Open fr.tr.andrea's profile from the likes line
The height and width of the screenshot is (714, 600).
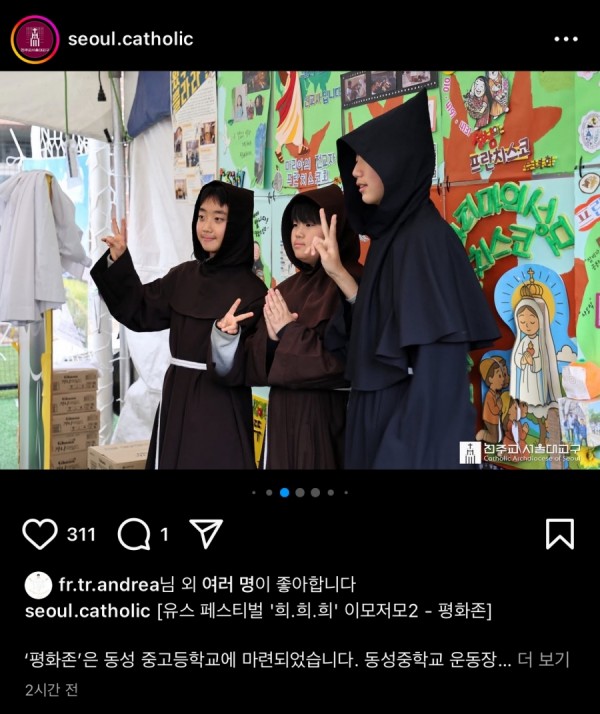click(x=108, y=584)
